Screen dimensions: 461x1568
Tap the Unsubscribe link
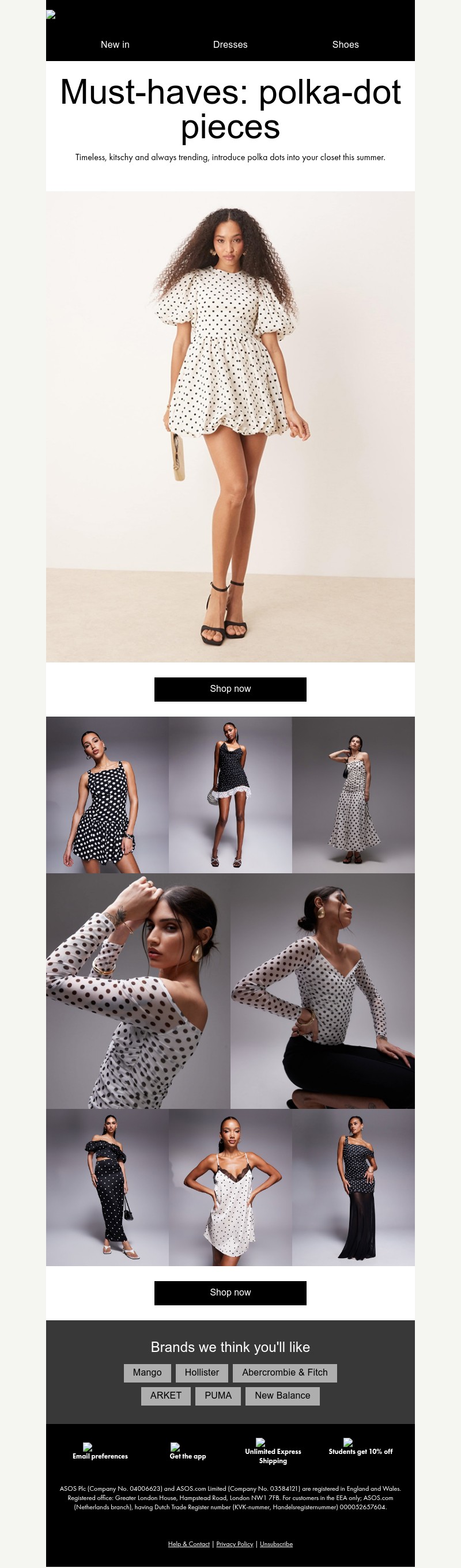[276, 1544]
